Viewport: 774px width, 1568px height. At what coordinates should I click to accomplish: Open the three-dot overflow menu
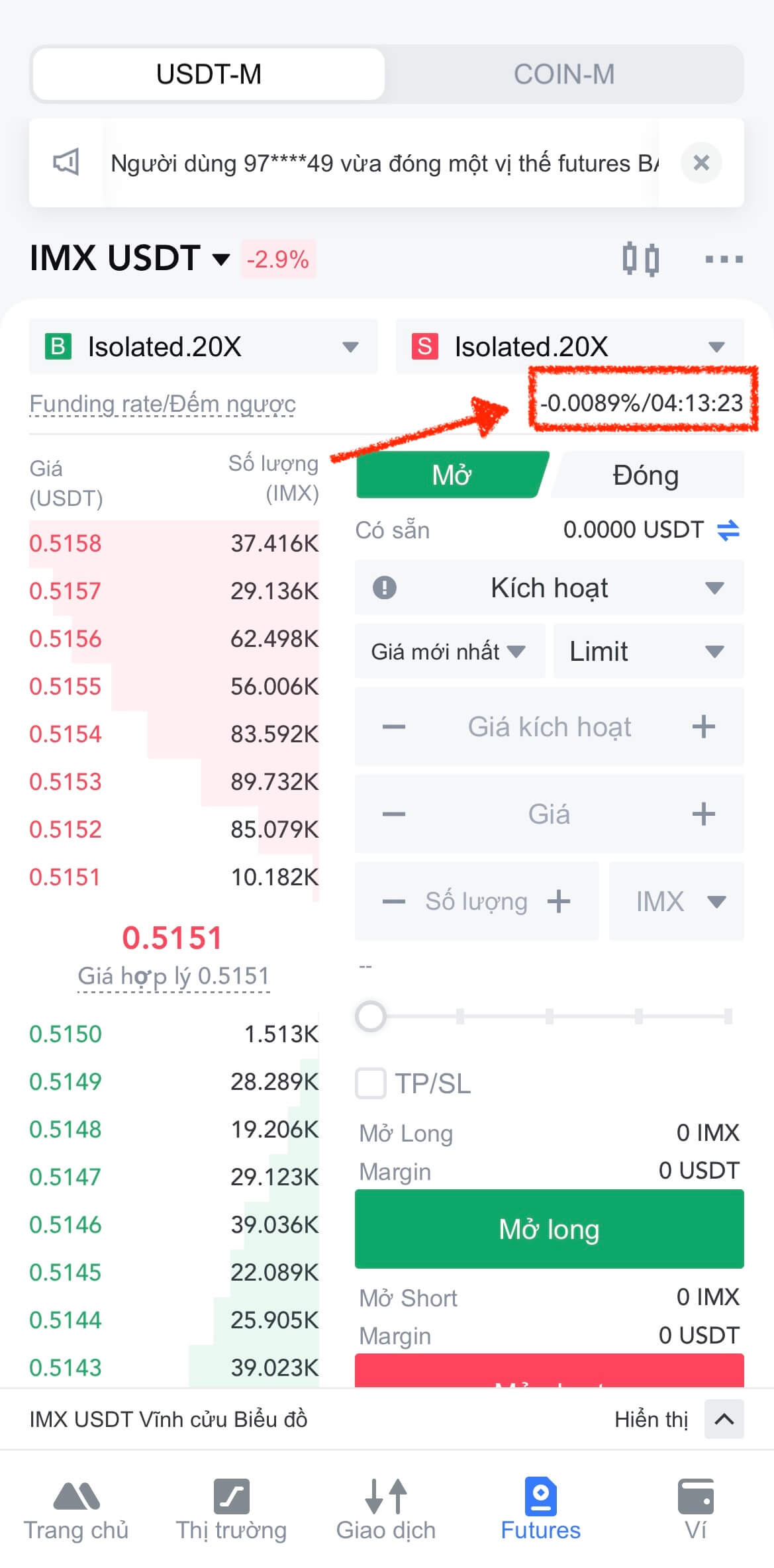coord(724,259)
